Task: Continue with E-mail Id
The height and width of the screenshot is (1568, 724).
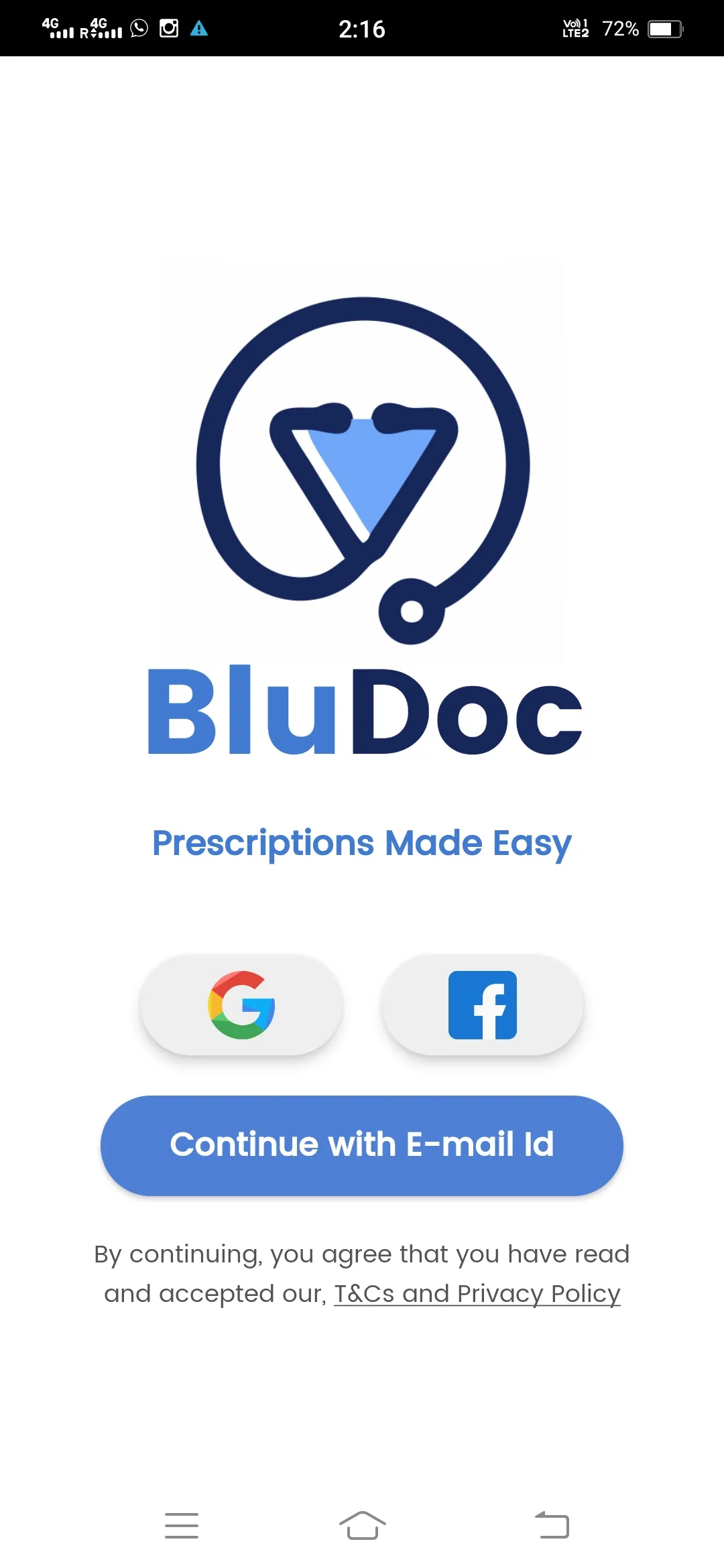Action: (x=362, y=1145)
